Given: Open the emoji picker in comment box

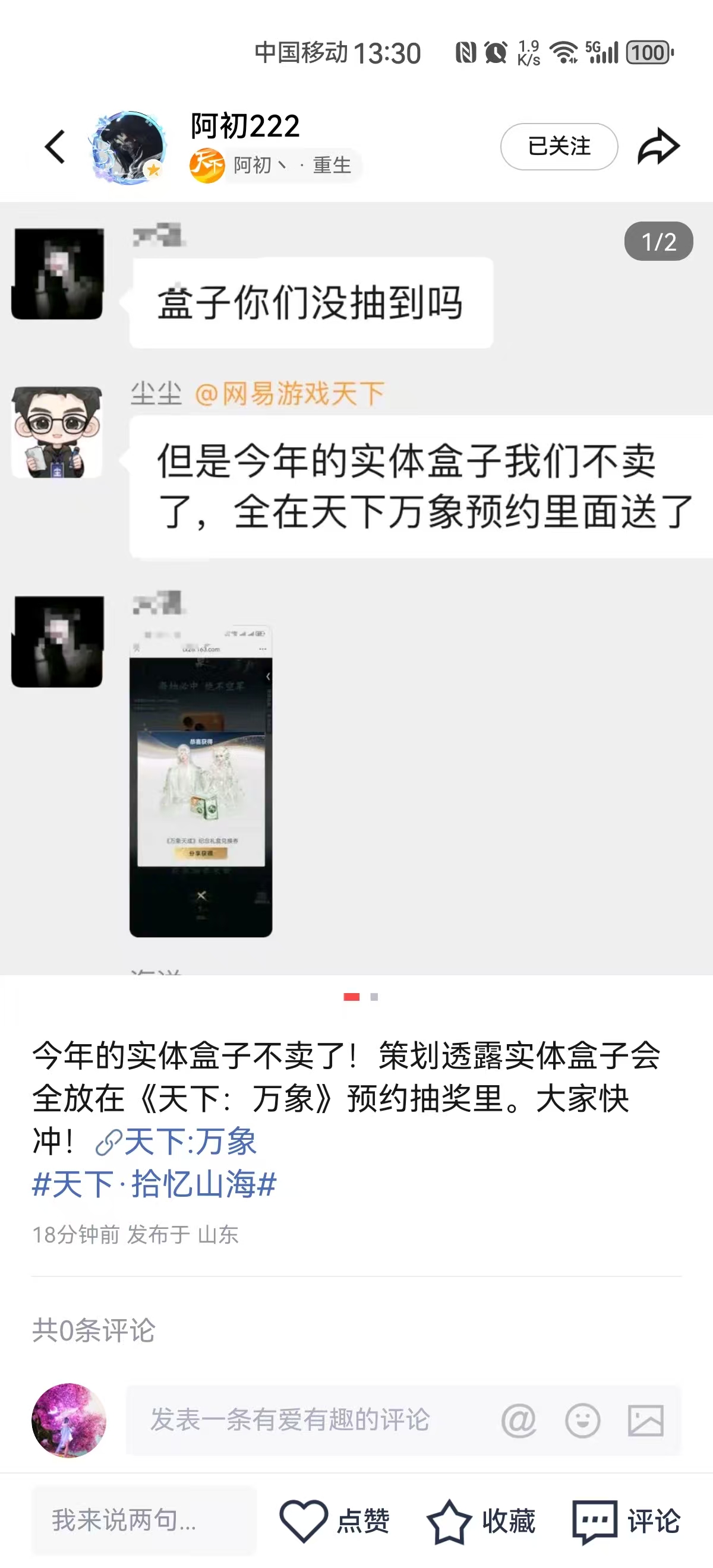Looking at the screenshot, I should (582, 1421).
